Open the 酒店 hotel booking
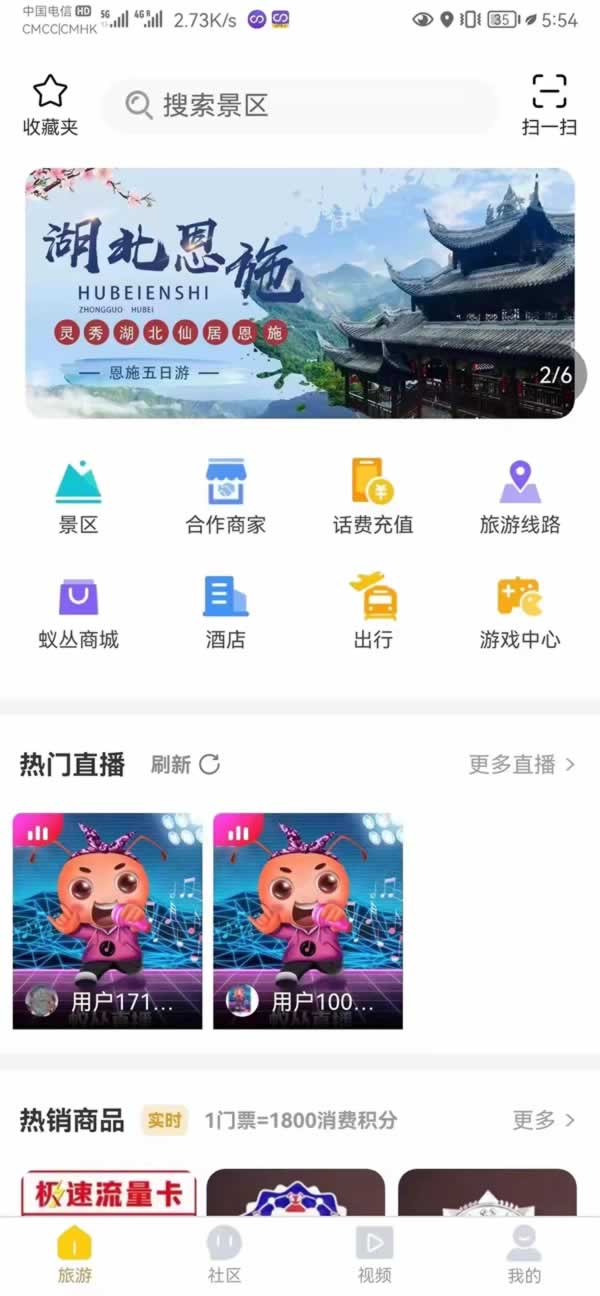 226,612
